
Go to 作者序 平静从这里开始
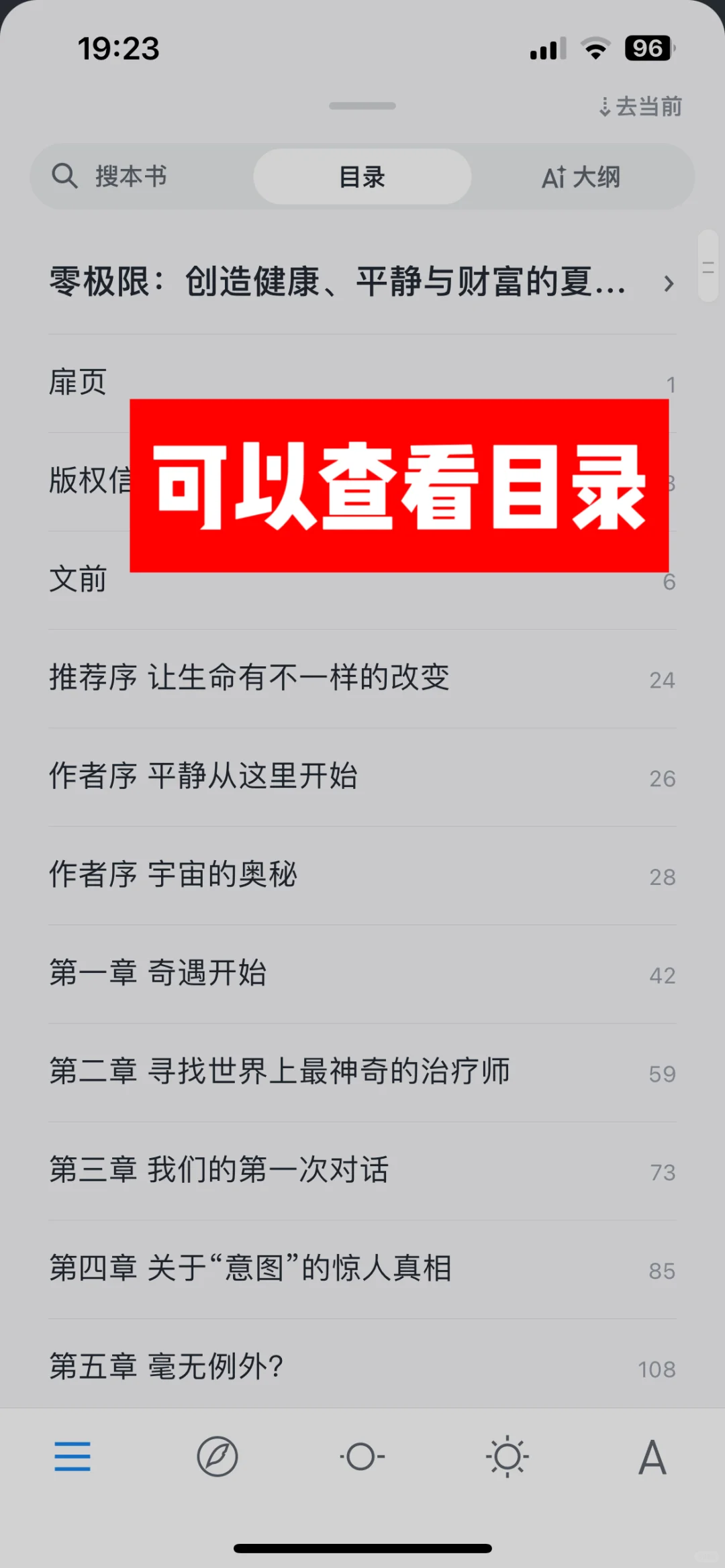click(362, 777)
